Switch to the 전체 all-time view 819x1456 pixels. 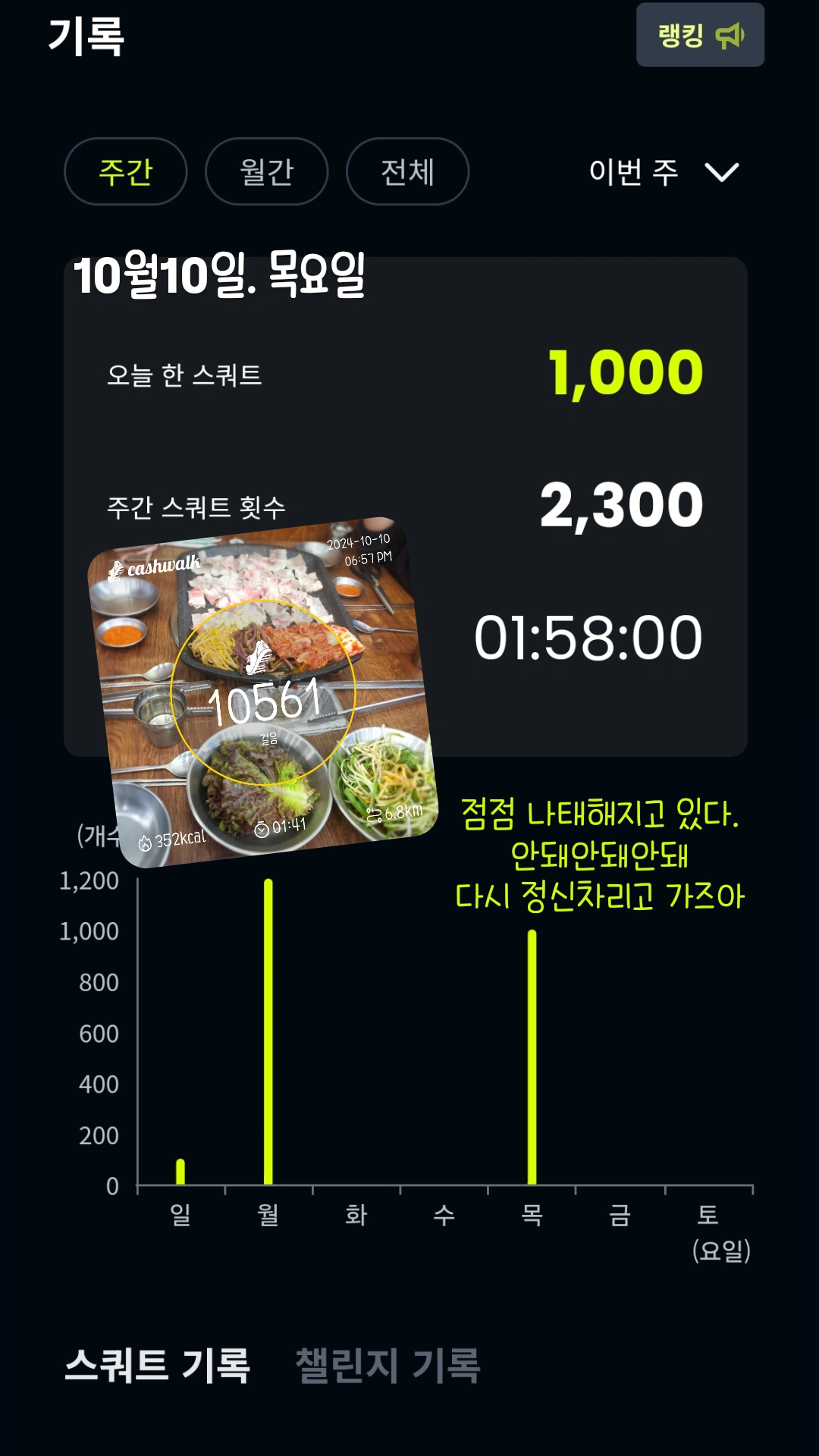pos(408,171)
